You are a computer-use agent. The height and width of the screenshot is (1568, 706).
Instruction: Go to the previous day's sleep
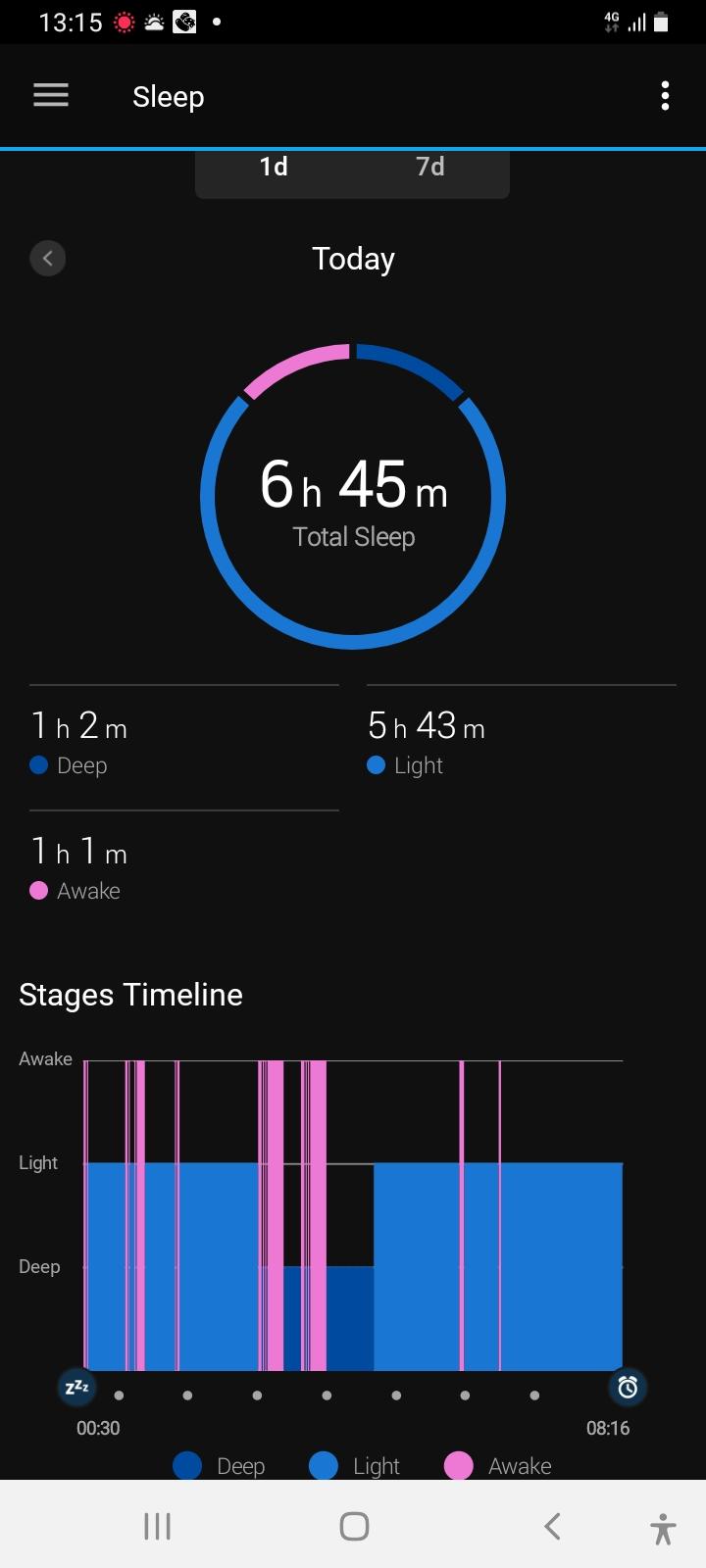pyautogui.click(x=48, y=259)
